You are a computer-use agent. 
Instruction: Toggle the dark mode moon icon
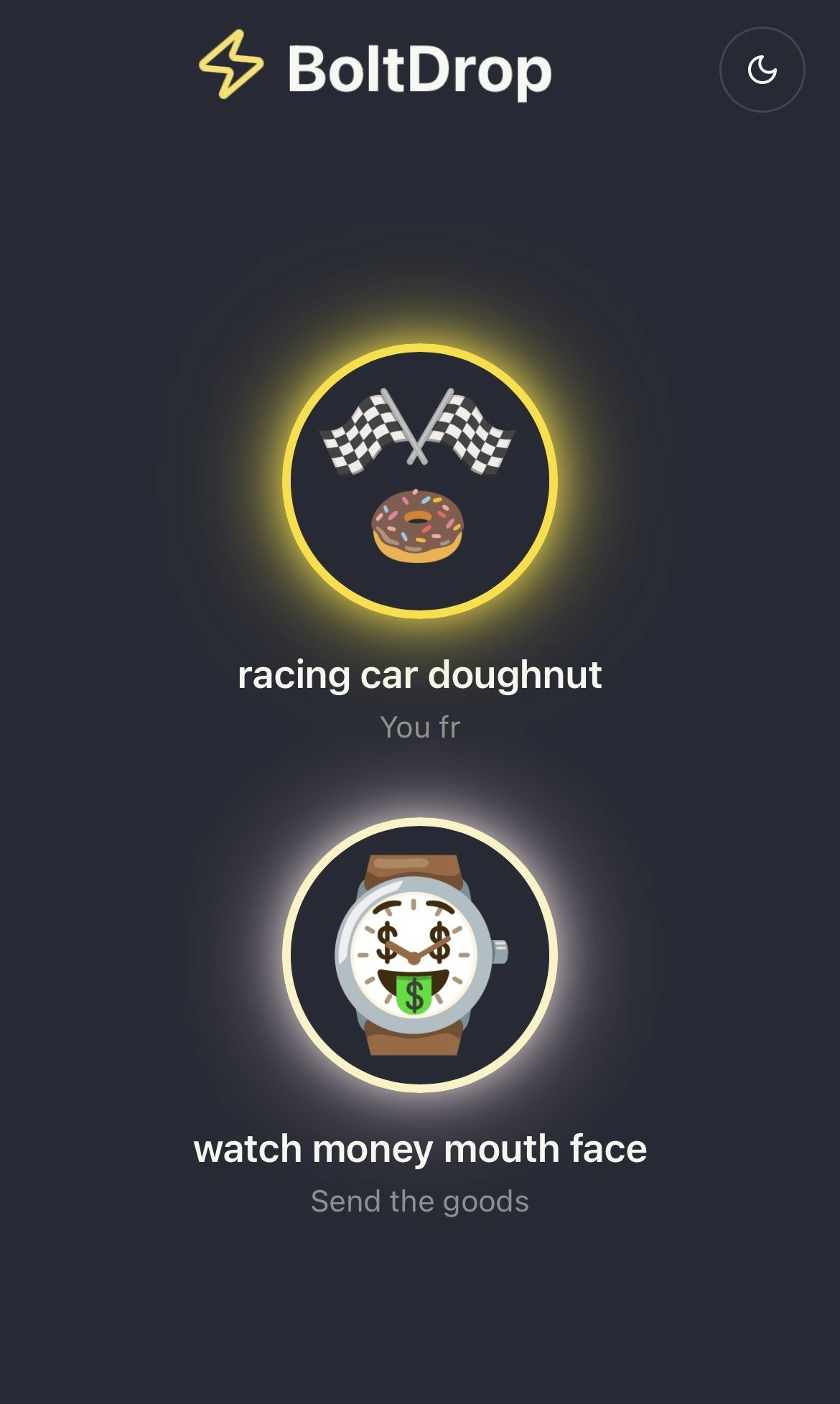click(762, 70)
